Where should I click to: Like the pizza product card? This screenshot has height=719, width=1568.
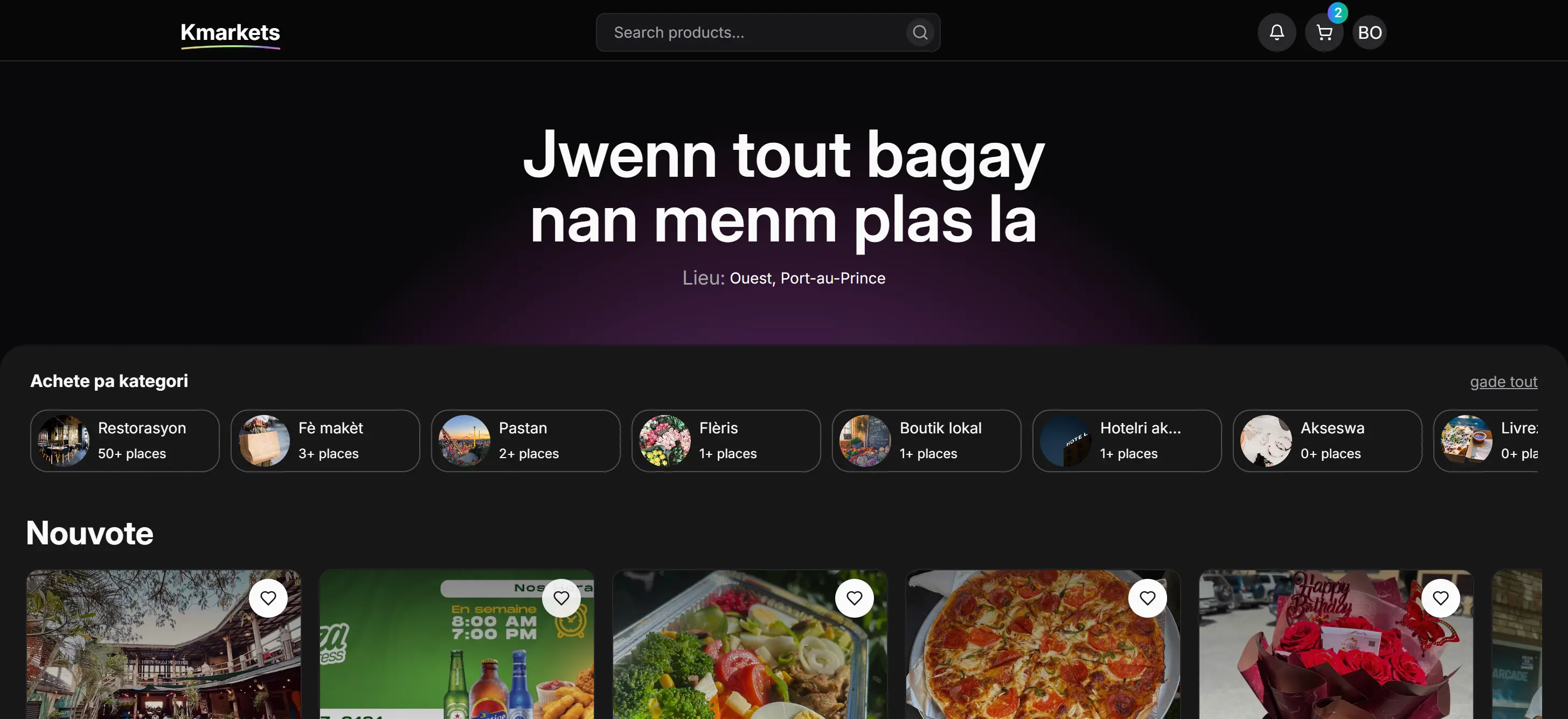[x=1147, y=598]
